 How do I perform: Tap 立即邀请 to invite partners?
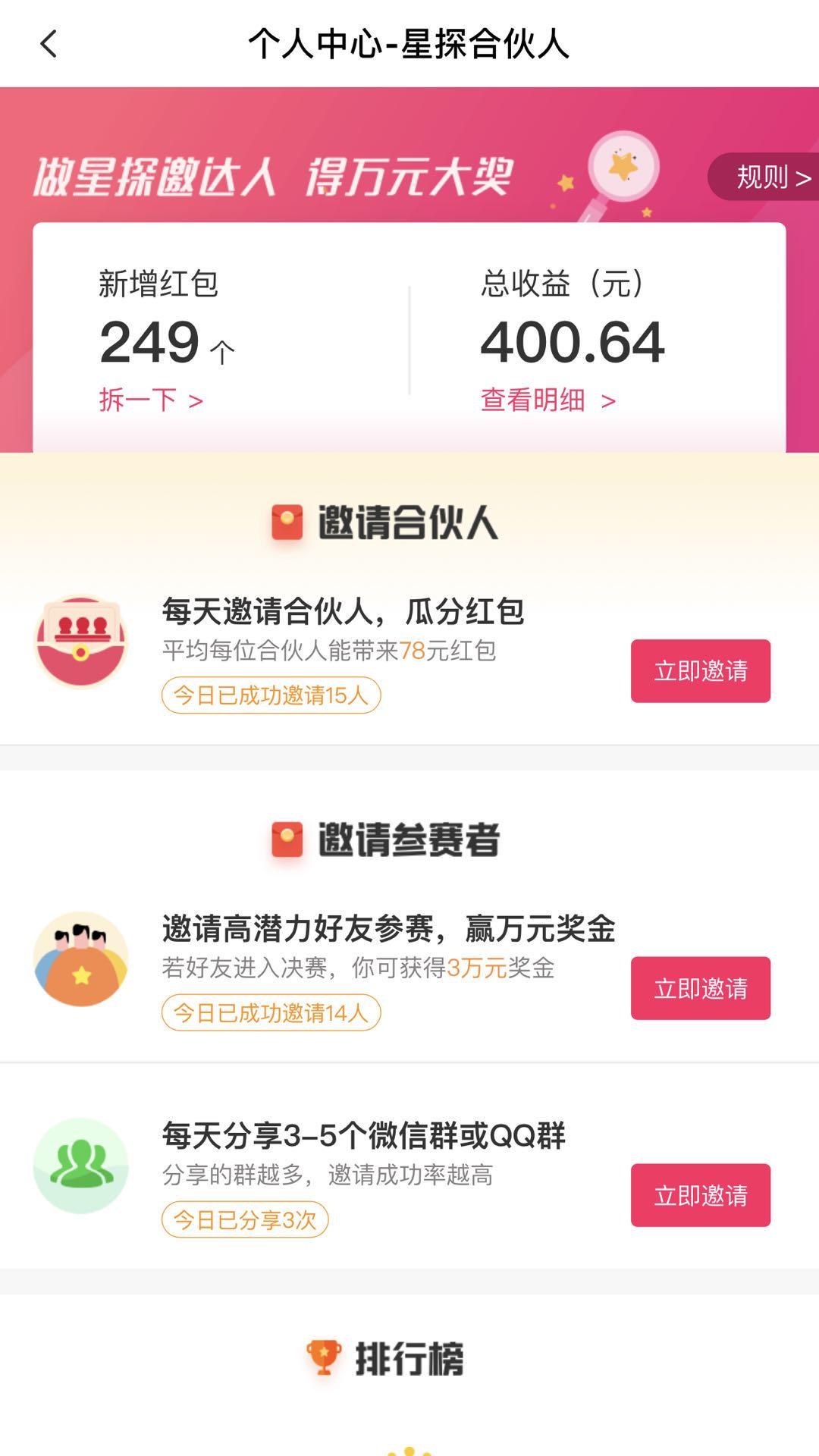tap(700, 670)
